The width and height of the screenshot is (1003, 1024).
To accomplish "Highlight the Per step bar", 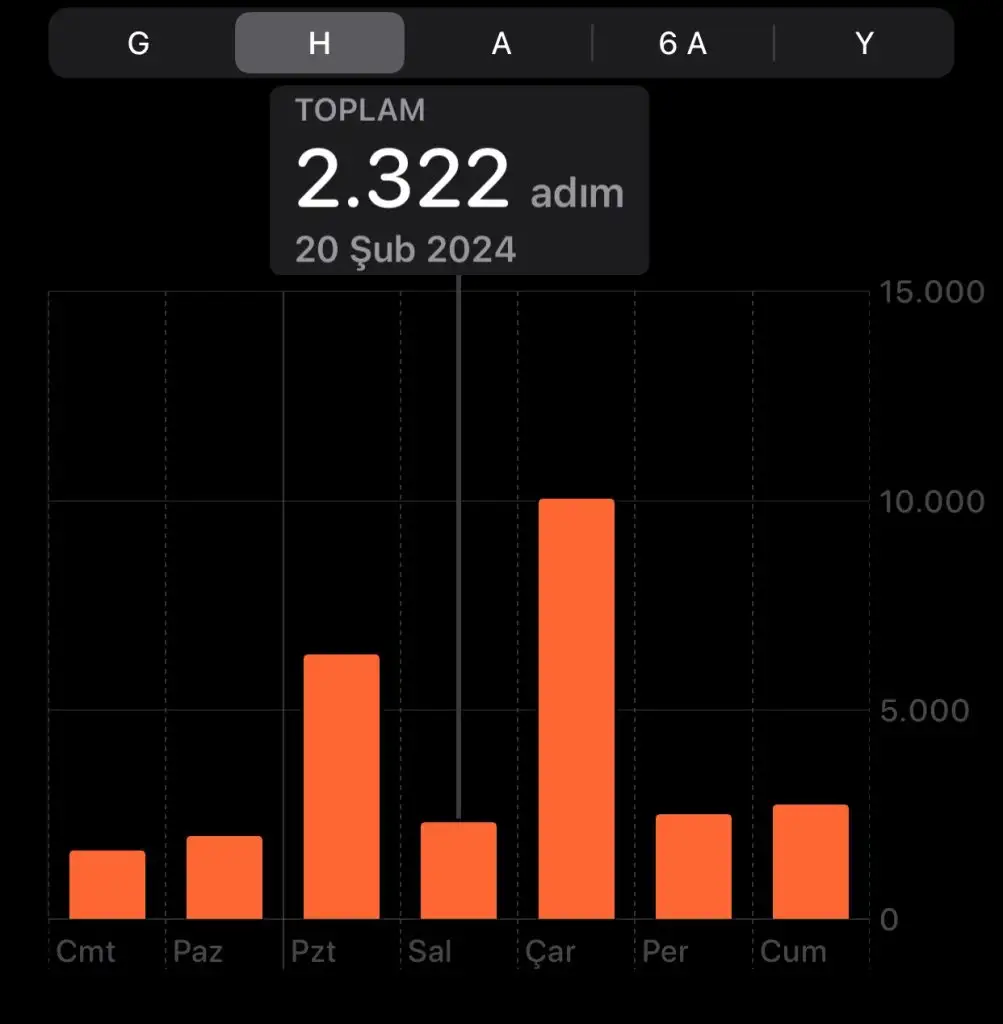I will pos(693,866).
